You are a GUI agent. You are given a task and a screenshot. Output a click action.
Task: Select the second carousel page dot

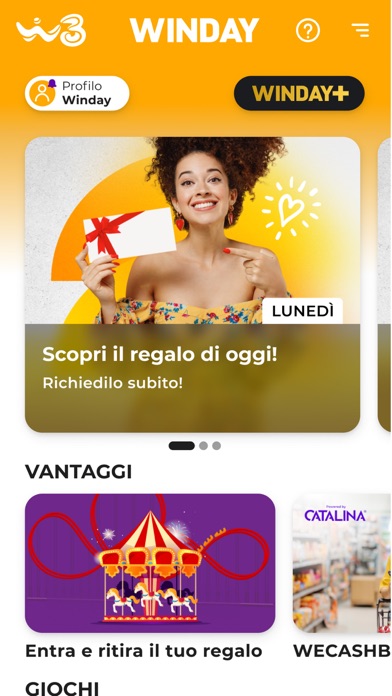coord(203,446)
